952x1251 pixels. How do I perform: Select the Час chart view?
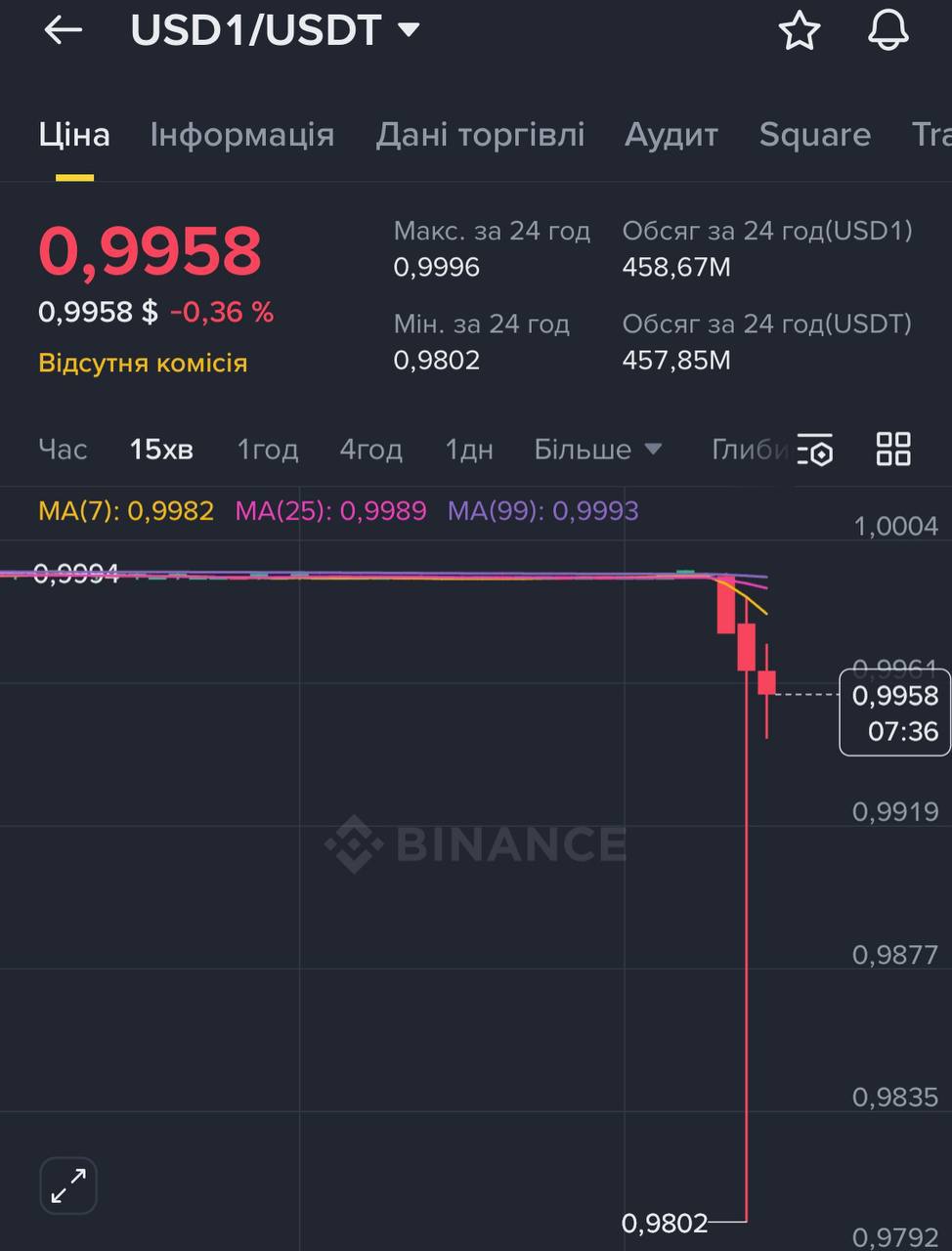pos(63,450)
